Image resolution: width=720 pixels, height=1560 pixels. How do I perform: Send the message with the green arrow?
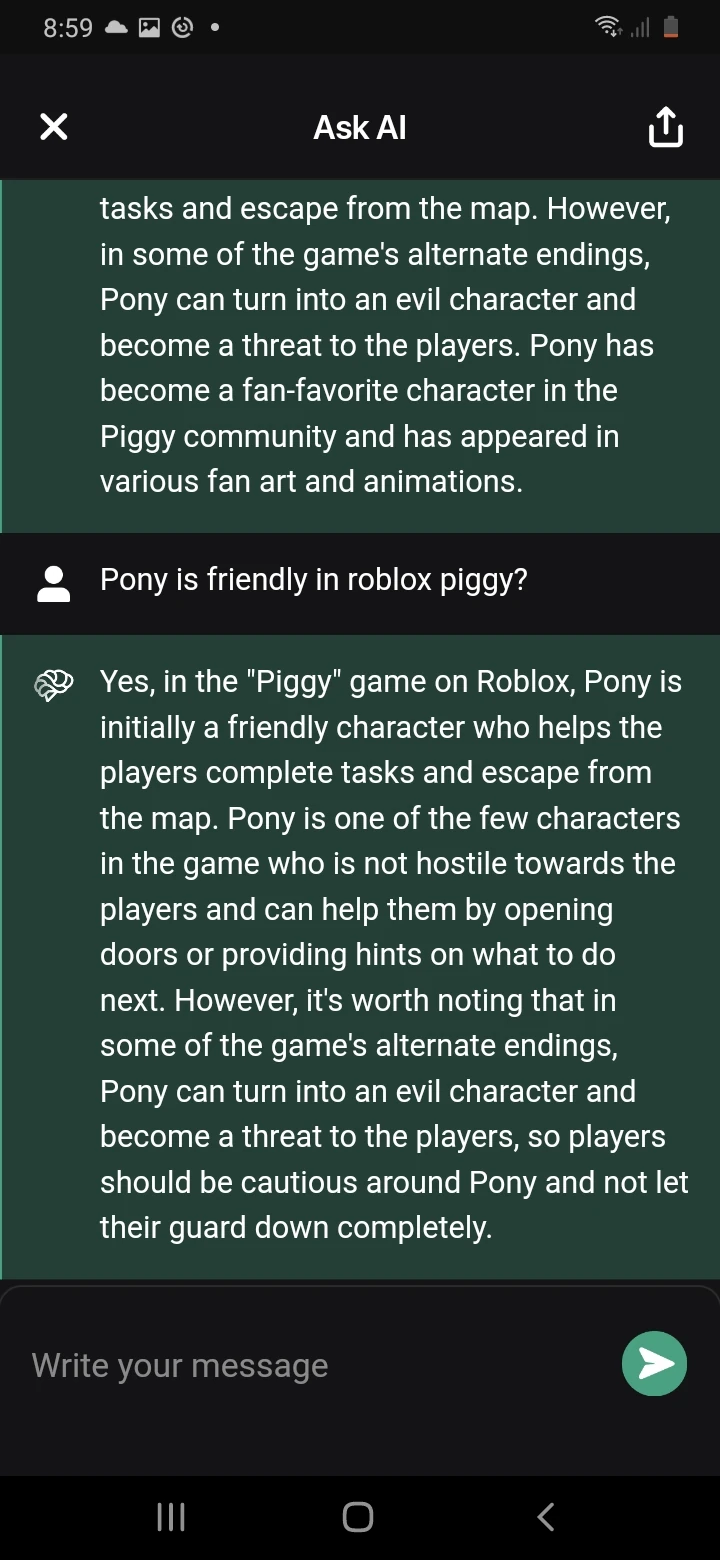point(654,1363)
